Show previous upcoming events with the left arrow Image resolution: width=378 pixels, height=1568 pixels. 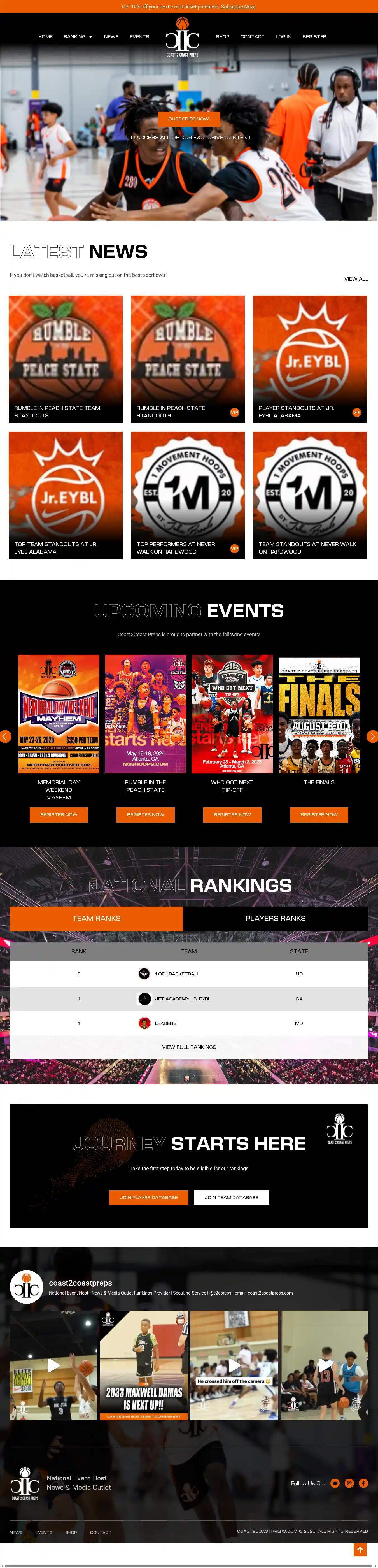point(6,736)
